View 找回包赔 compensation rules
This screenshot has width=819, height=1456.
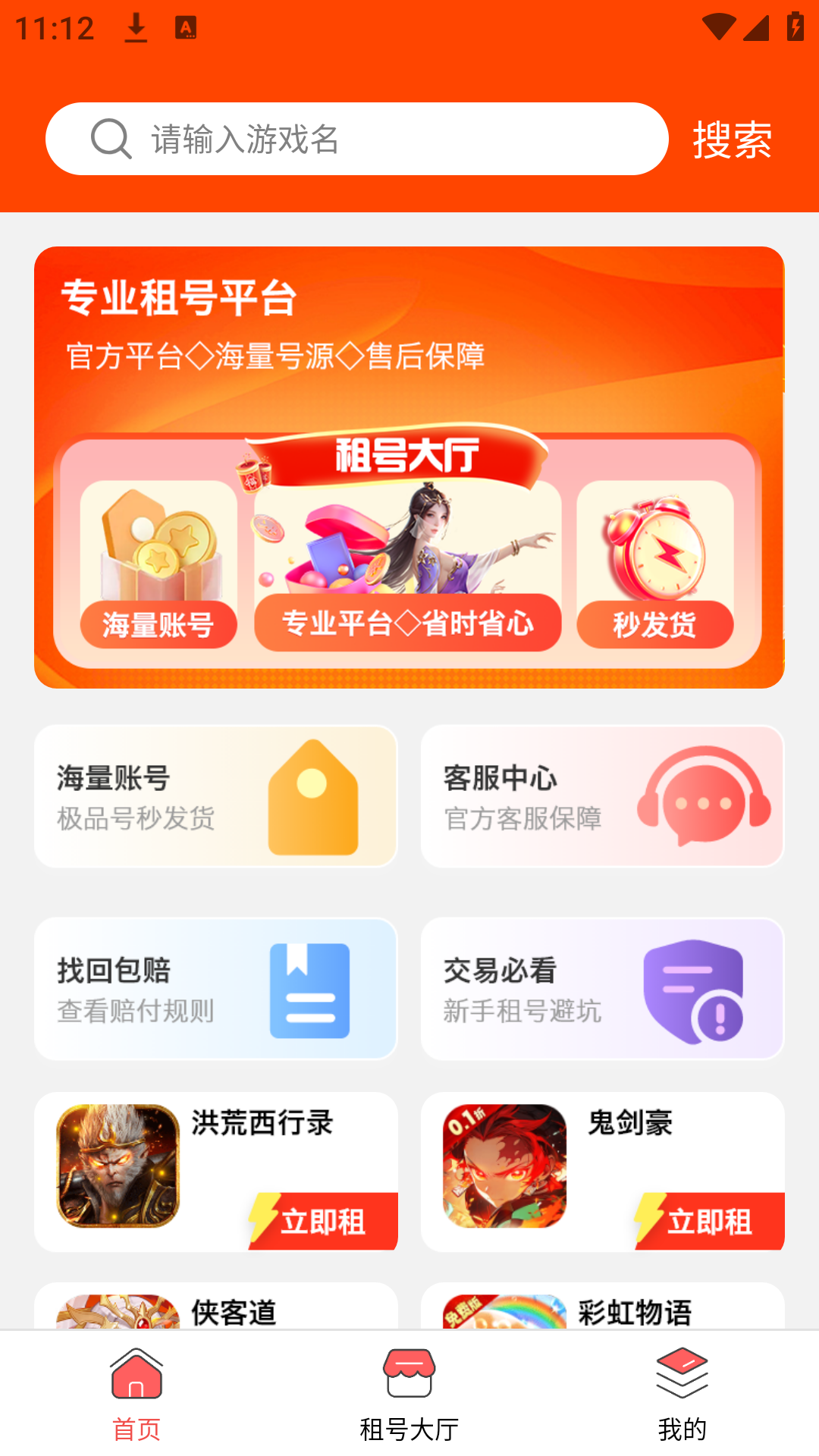[x=216, y=989]
